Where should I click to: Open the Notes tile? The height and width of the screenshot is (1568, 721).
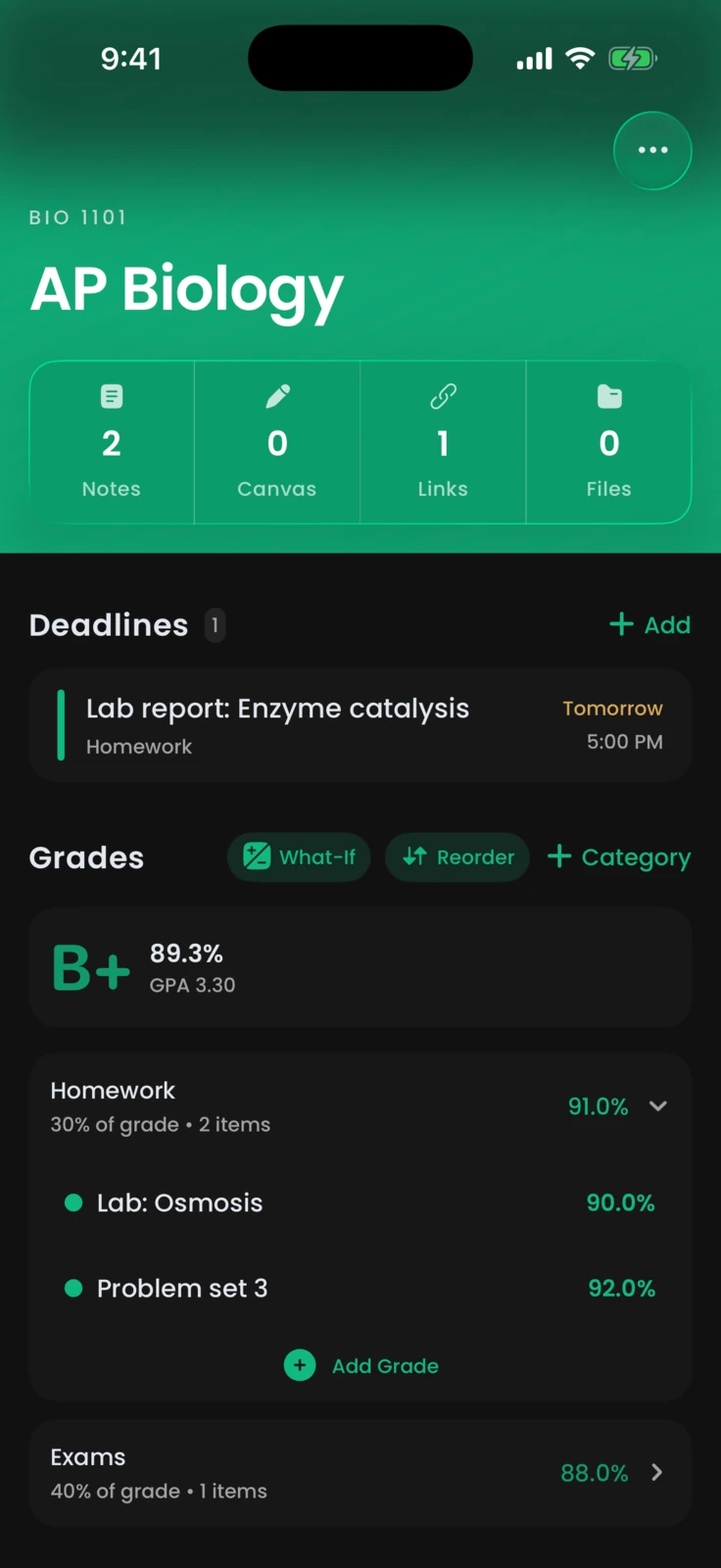(x=112, y=442)
